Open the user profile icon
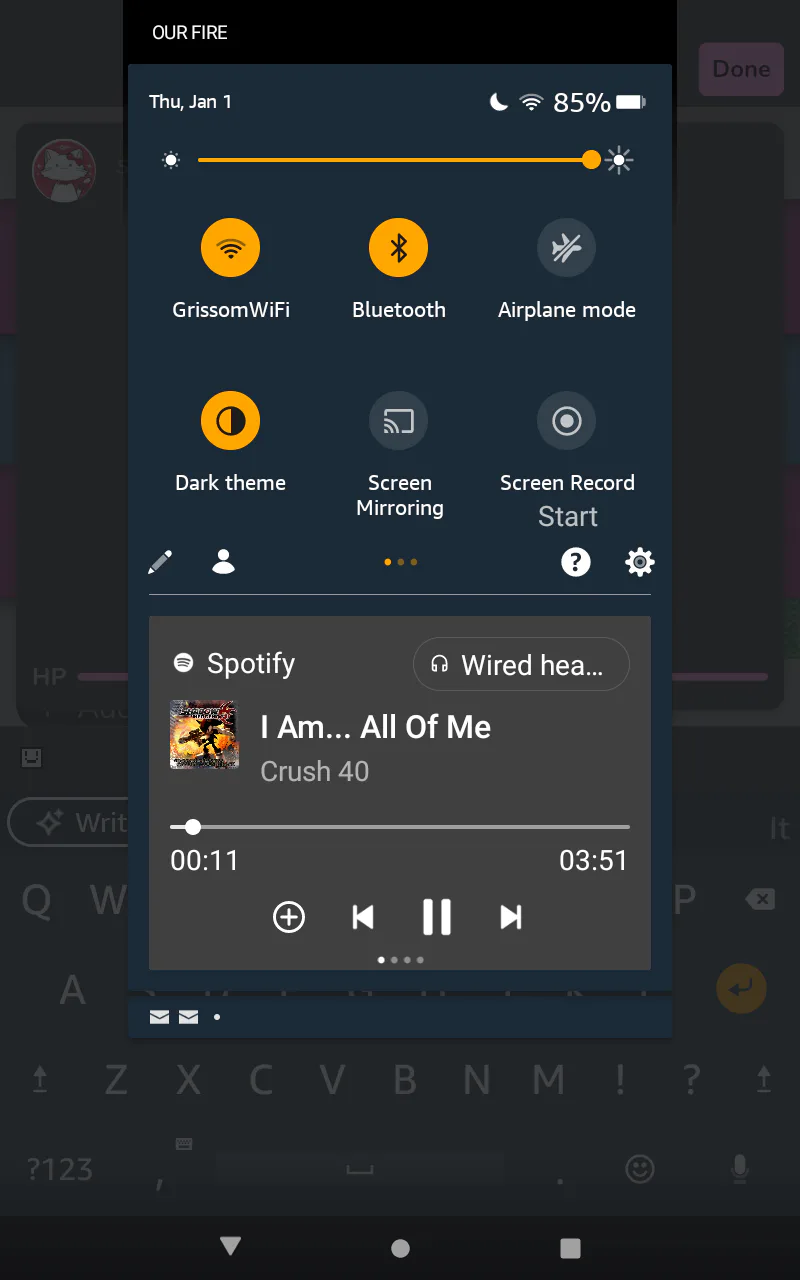 click(223, 562)
